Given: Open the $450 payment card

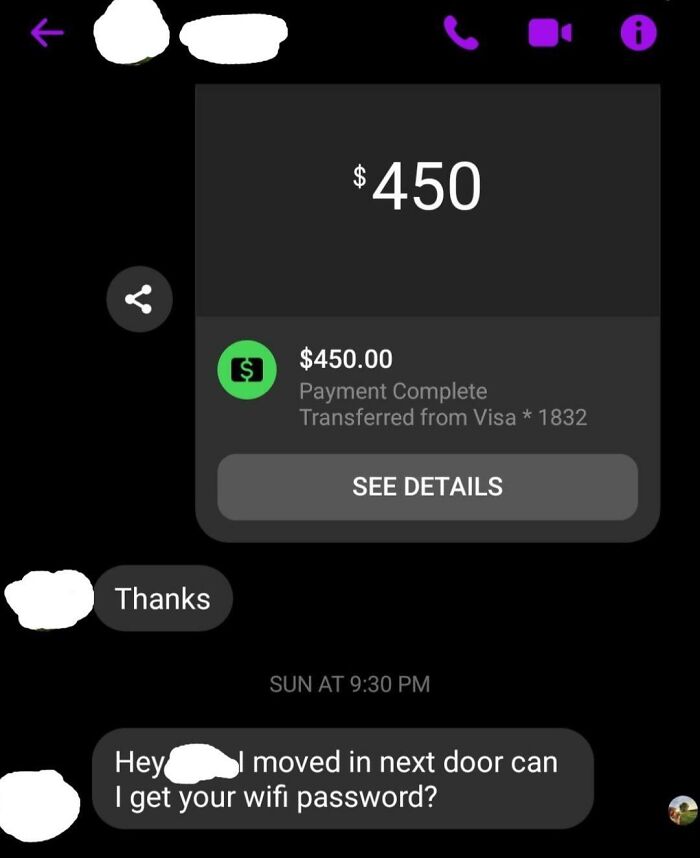Looking at the screenshot, I should point(427,200).
